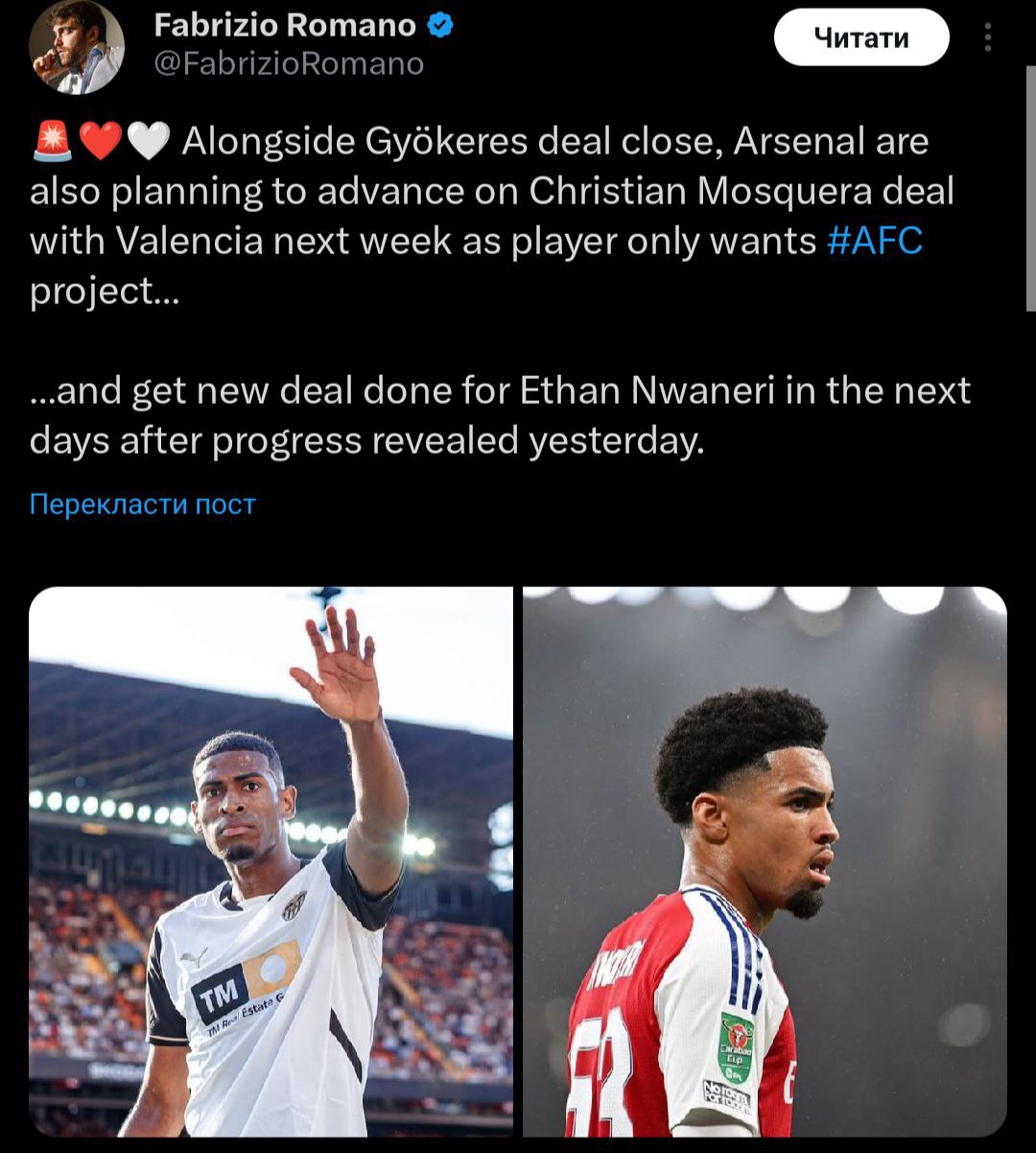Screen dimensions: 1036x1153
Task: Open the left photo with Valencia jersey
Action: click(x=271, y=860)
